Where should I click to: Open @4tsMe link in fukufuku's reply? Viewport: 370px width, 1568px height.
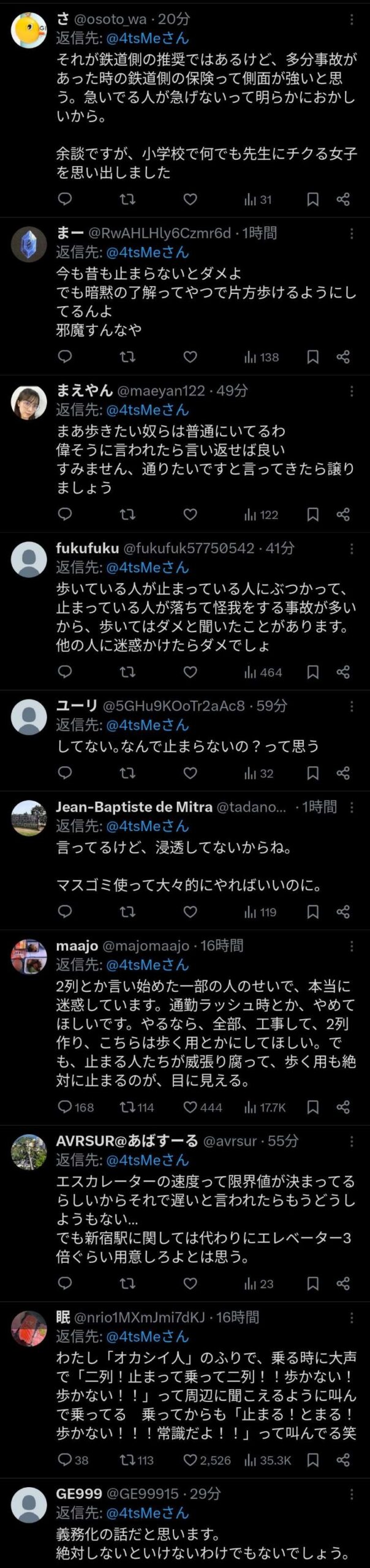pyautogui.click(x=147, y=568)
